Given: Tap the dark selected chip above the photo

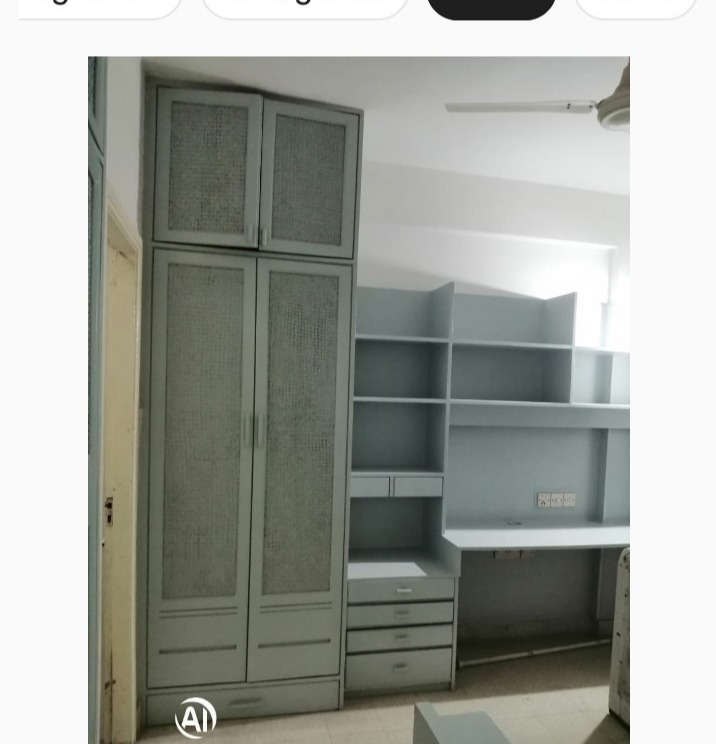Looking at the screenshot, I should click(491, 8).
